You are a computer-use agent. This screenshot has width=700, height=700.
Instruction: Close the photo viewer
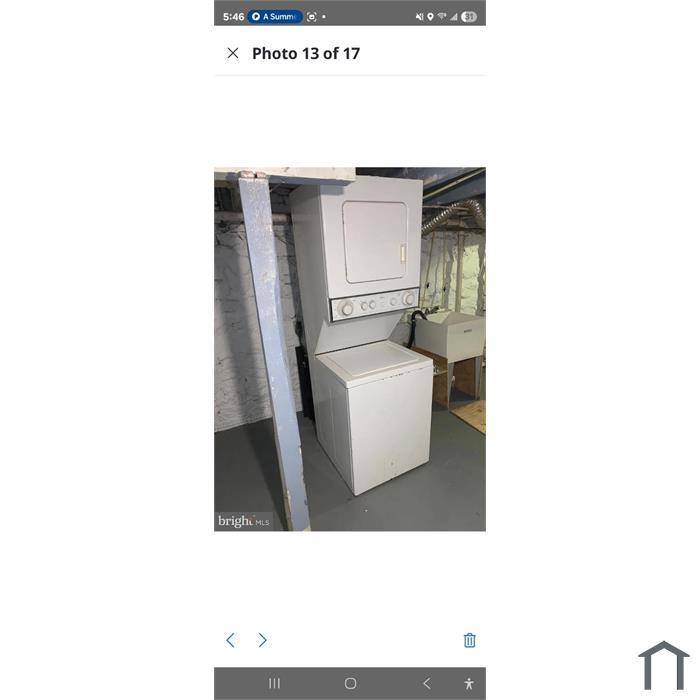click(233, 53)
